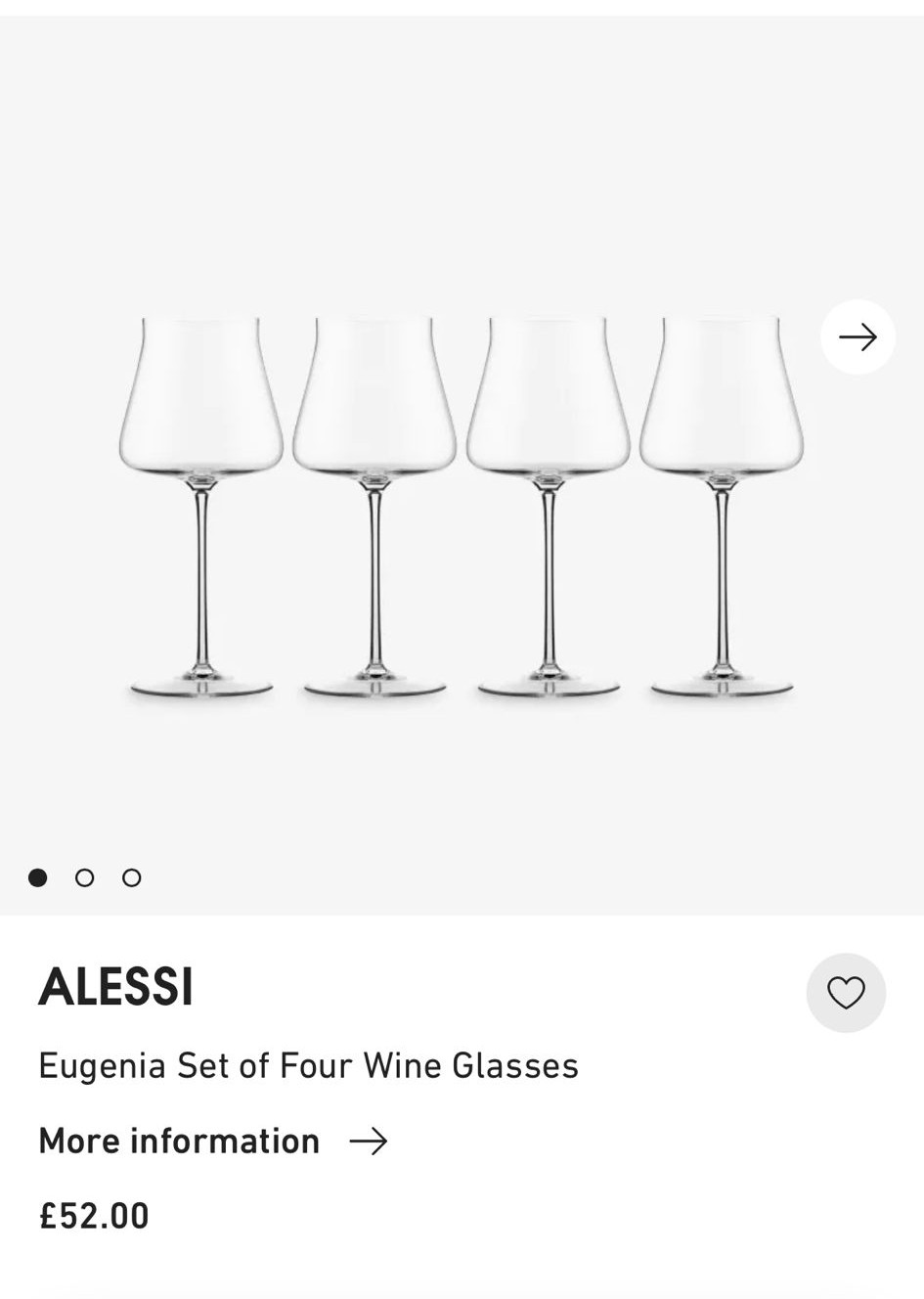The width and height of the screenshot is (924, 1299).
Task: Add Eugenia wine glasses to wishlist
Action: pyautogui.click(x=846, y=993)
